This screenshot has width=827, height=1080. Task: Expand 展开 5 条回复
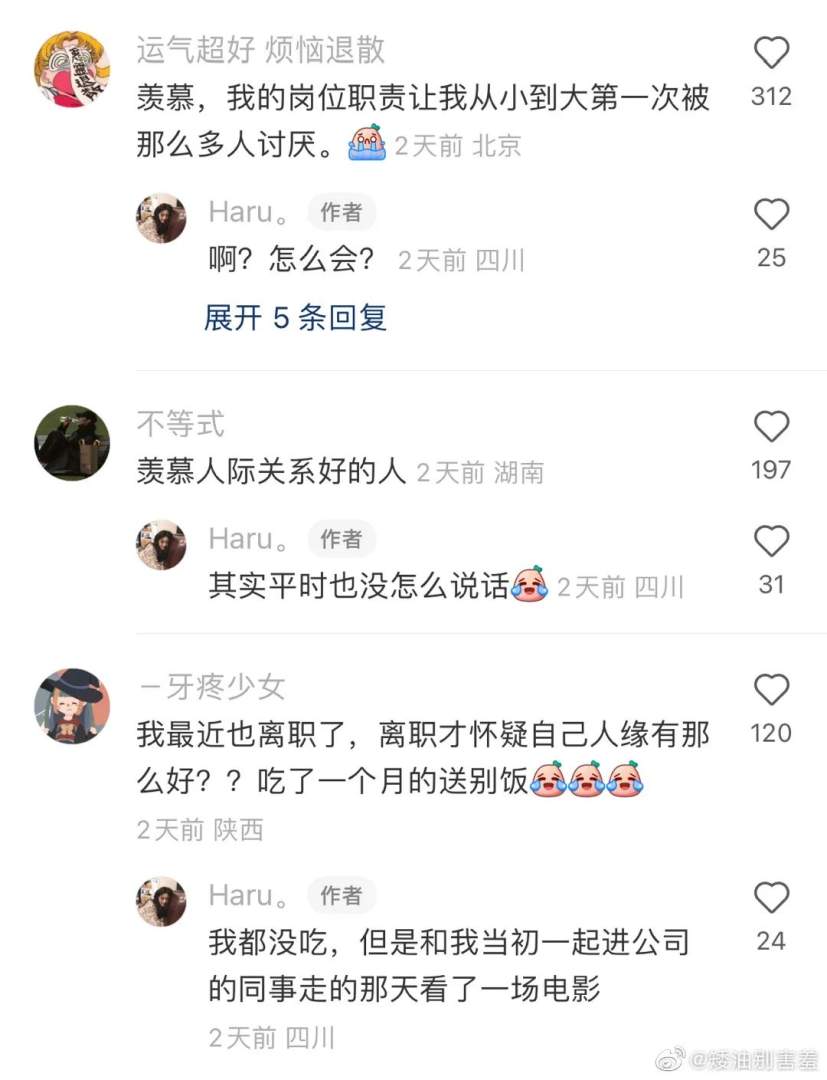click(x=295, y=318)
